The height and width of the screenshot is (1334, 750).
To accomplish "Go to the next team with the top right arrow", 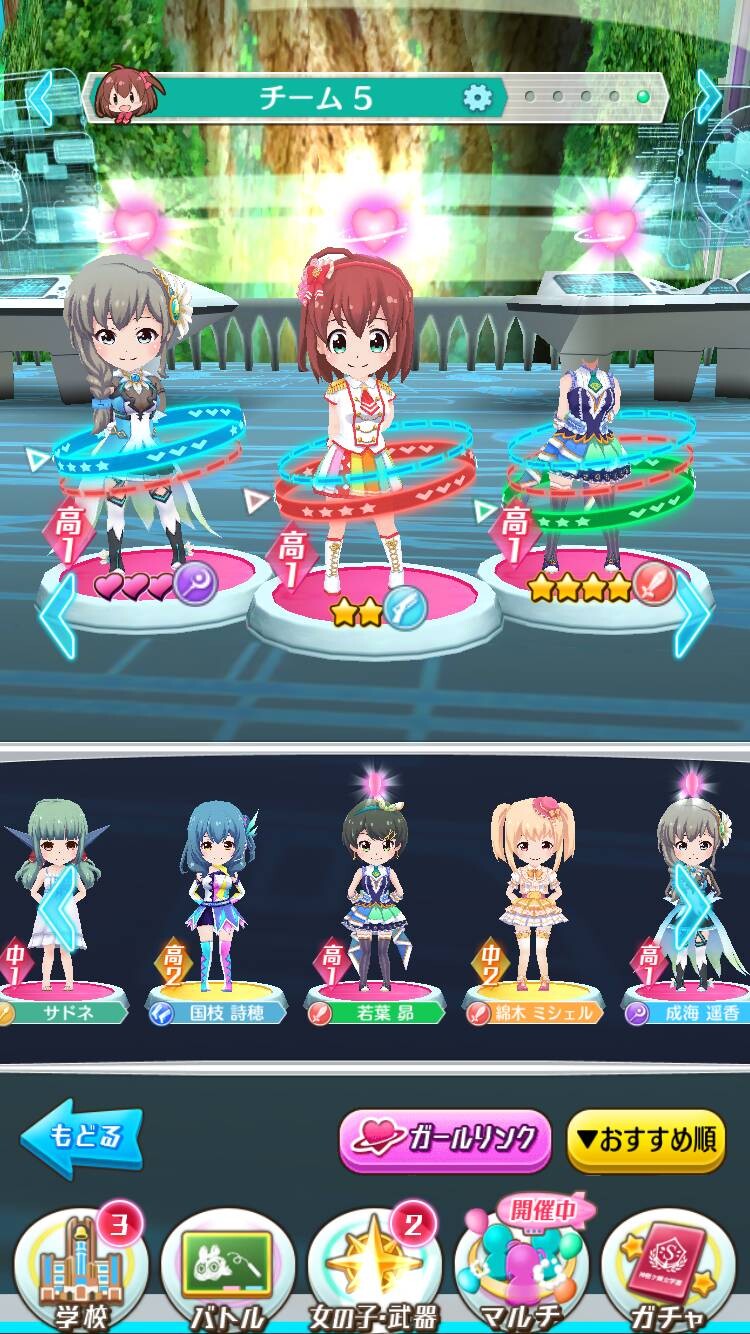I will [709, 97].
